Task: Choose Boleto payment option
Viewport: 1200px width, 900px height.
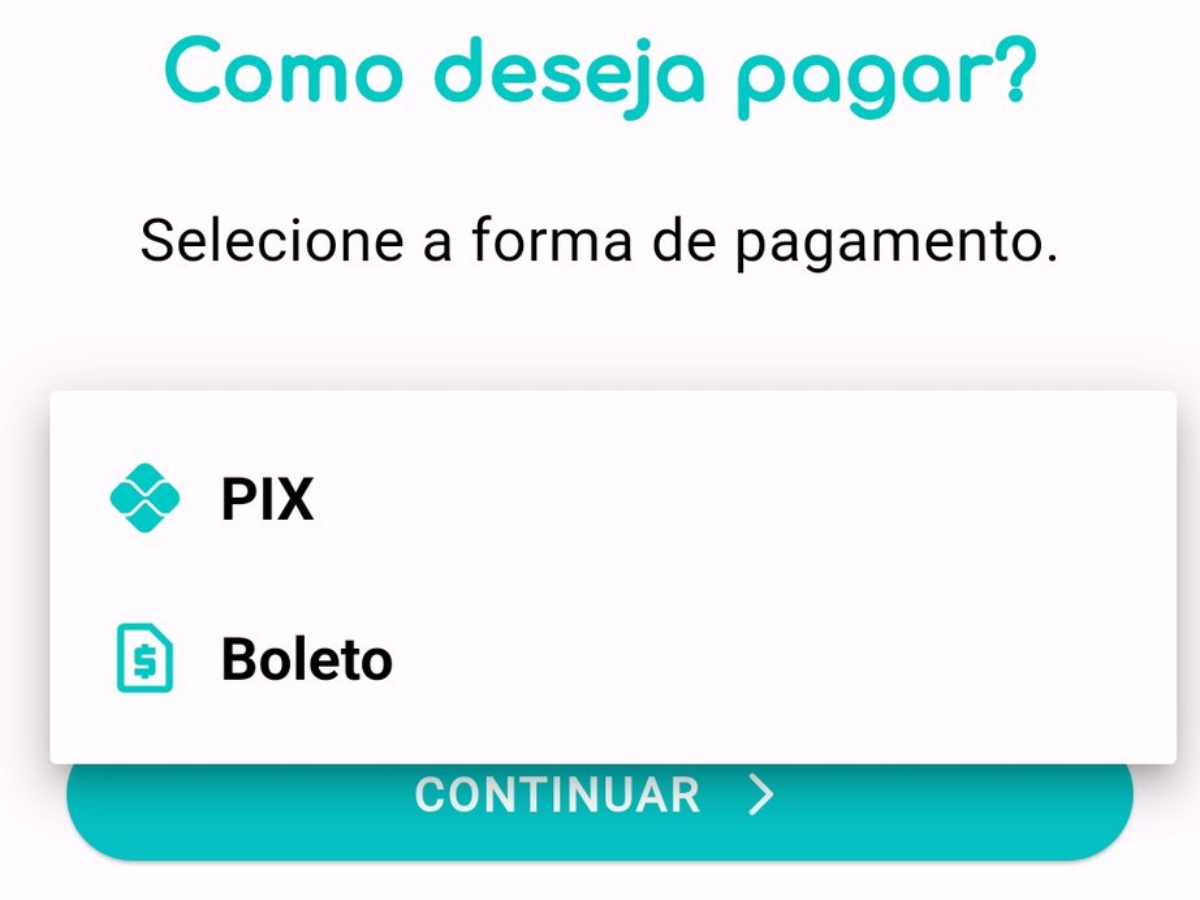Action: 306,659
